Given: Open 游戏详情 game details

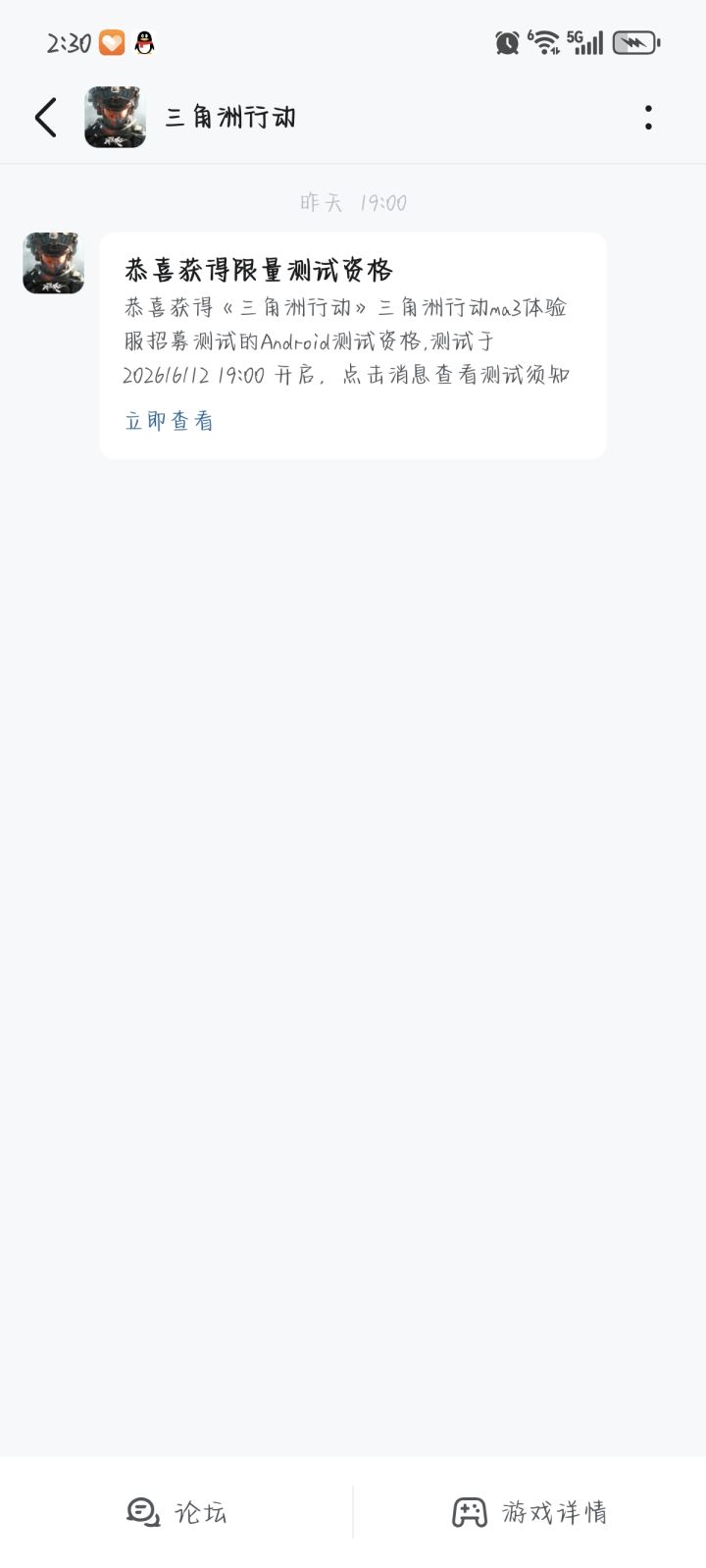Looking at the screenshot, I should tap(529, 1512).
